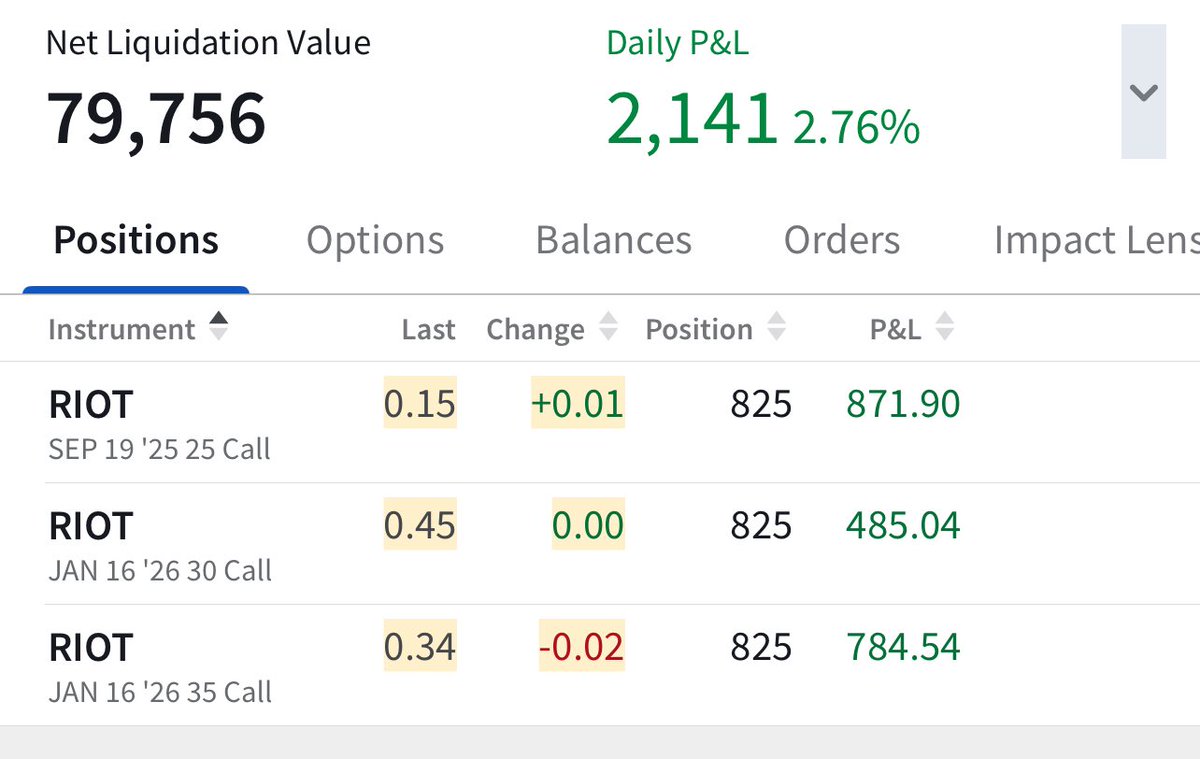Image resolution: width=1200 pixels, height=759 pixels.
Task: Switch to the Balances tab
Action: 613,241
